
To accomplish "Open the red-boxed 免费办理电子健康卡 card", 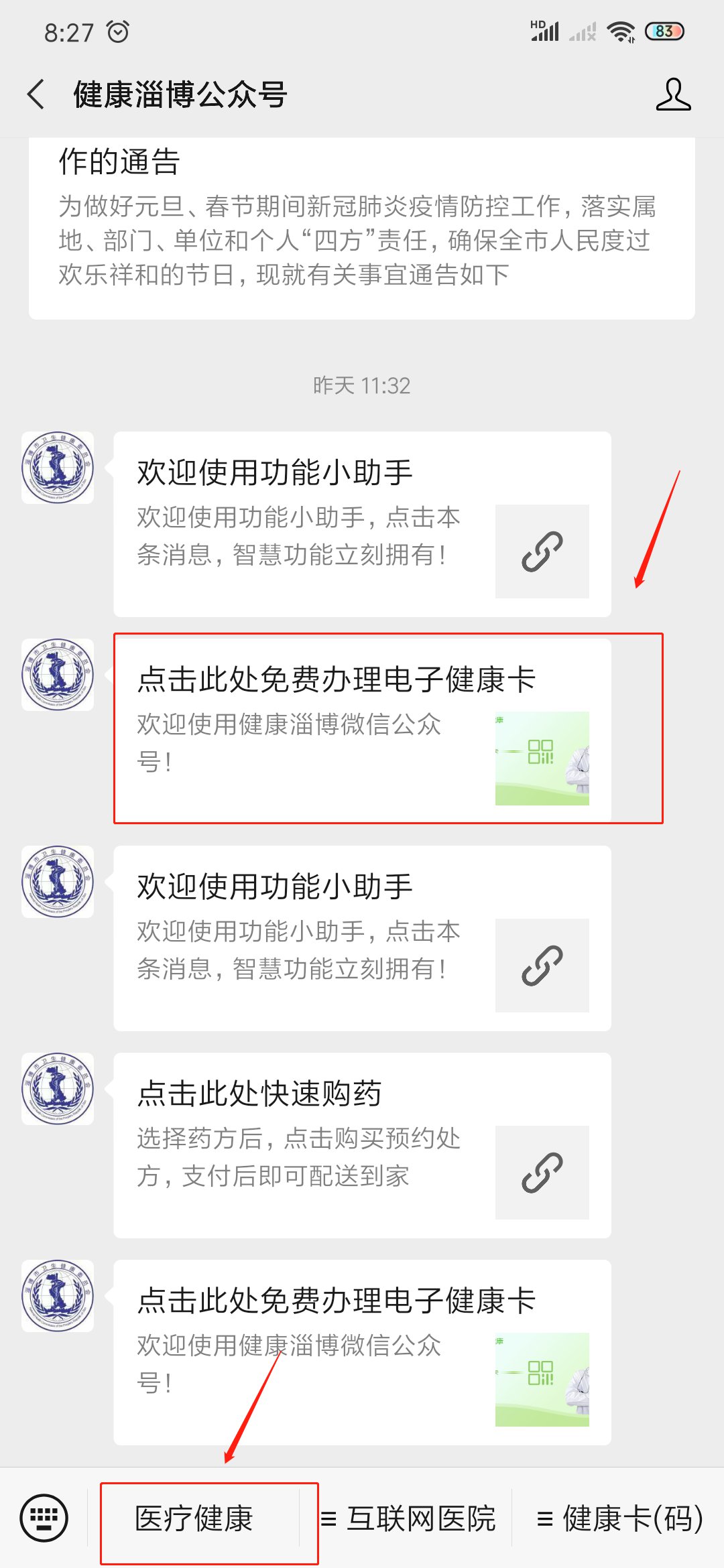I will point(361,730).
